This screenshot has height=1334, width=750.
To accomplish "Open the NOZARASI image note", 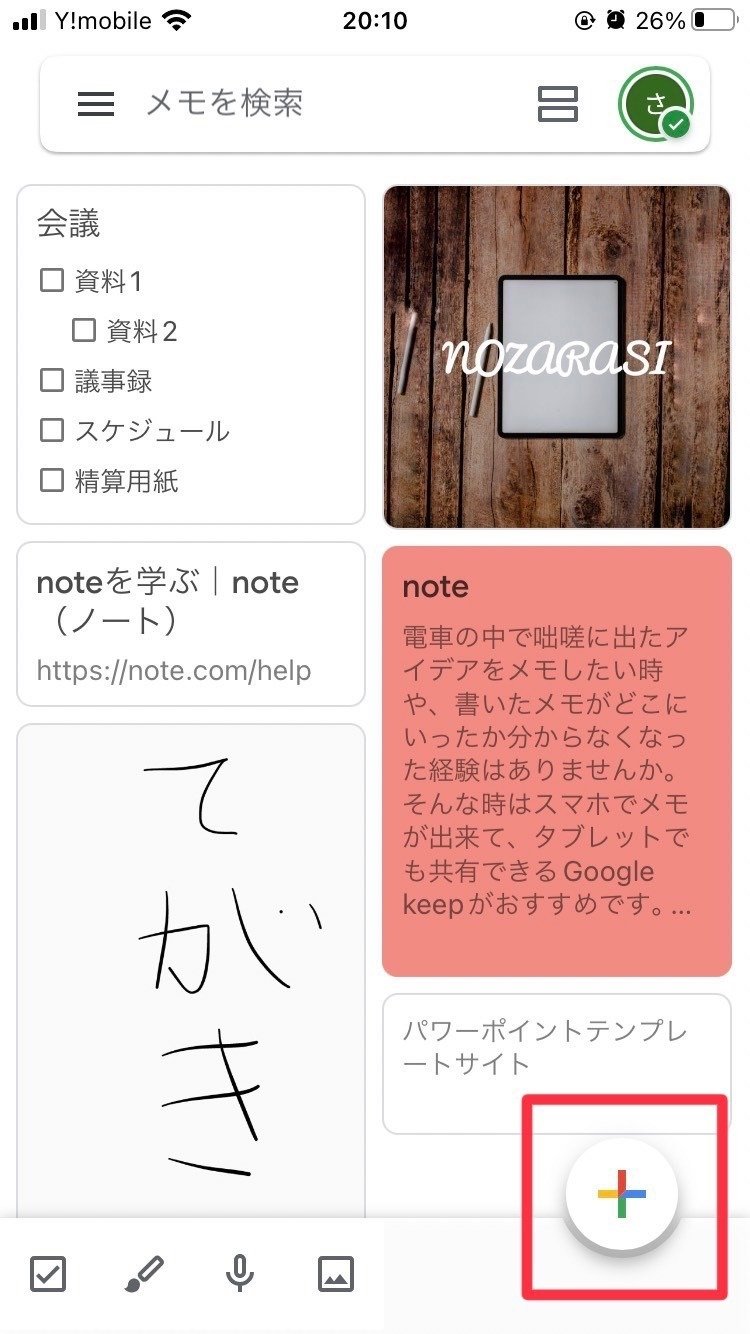I will point(557,357).
